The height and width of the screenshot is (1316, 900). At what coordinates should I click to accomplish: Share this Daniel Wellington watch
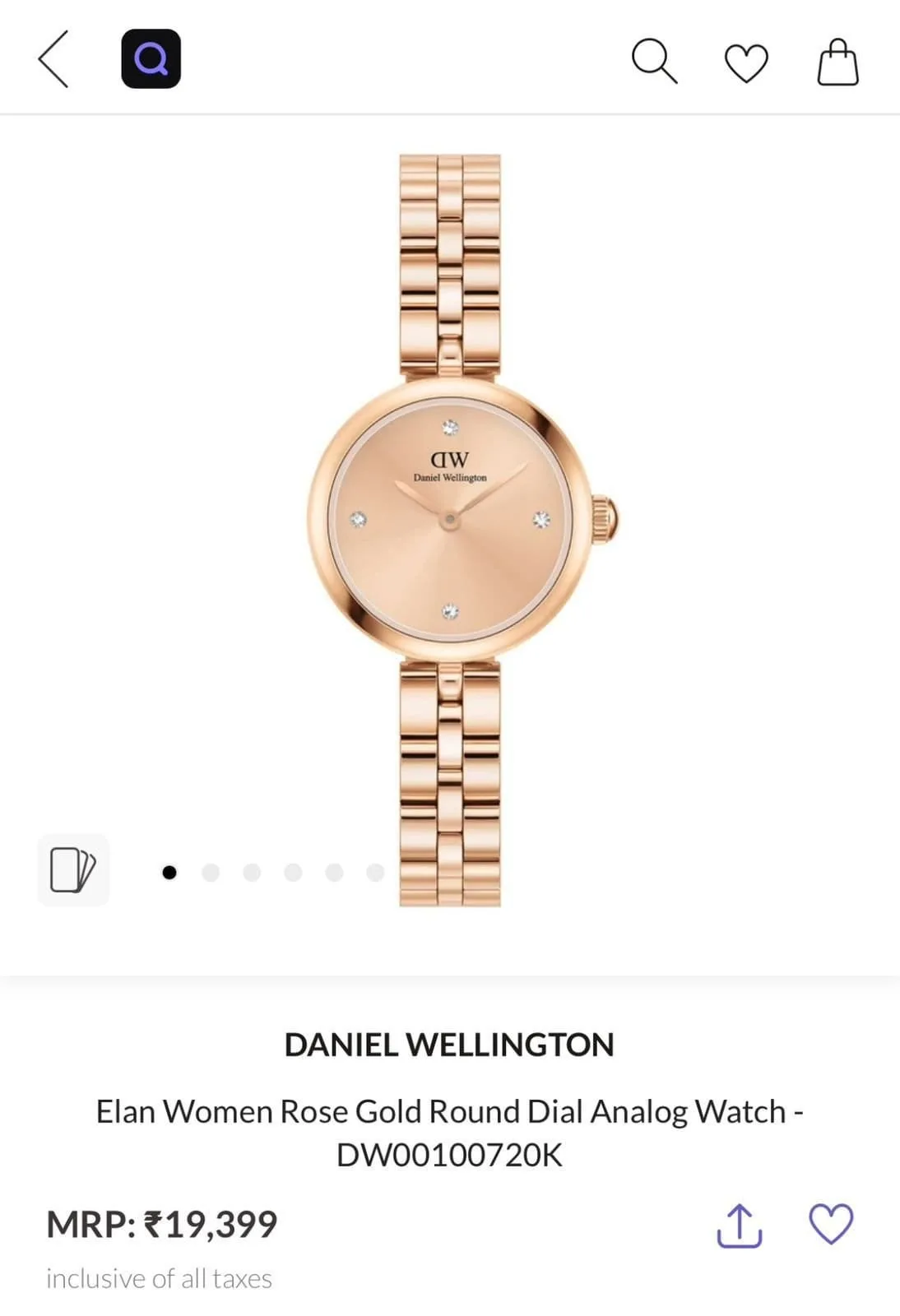(x=739, y=1226)
